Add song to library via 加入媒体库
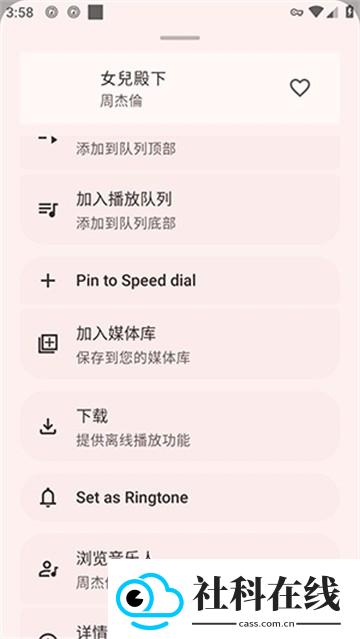The width and height of the screenshot is (360, 639). point(180,344)
